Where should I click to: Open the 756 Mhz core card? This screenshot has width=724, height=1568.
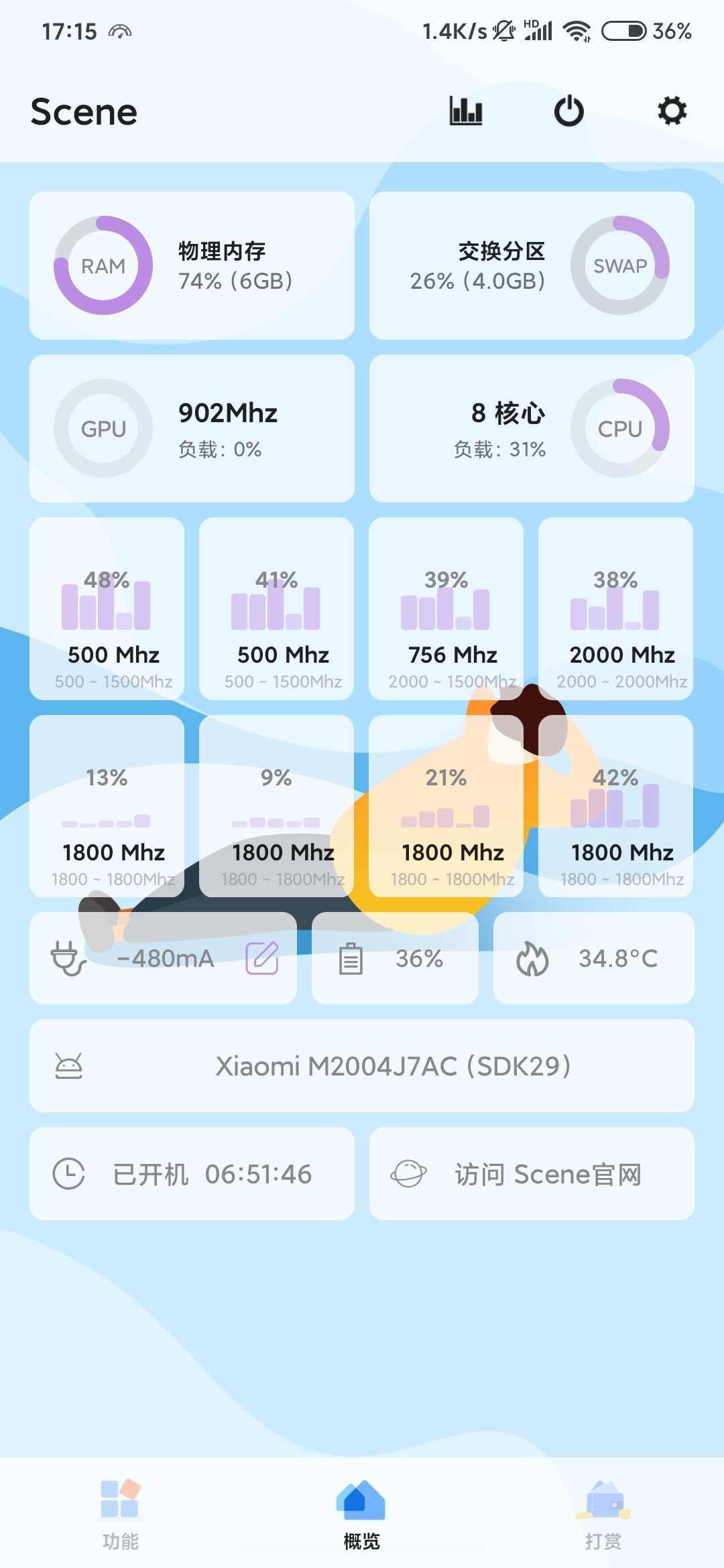[x=446, y=608]
